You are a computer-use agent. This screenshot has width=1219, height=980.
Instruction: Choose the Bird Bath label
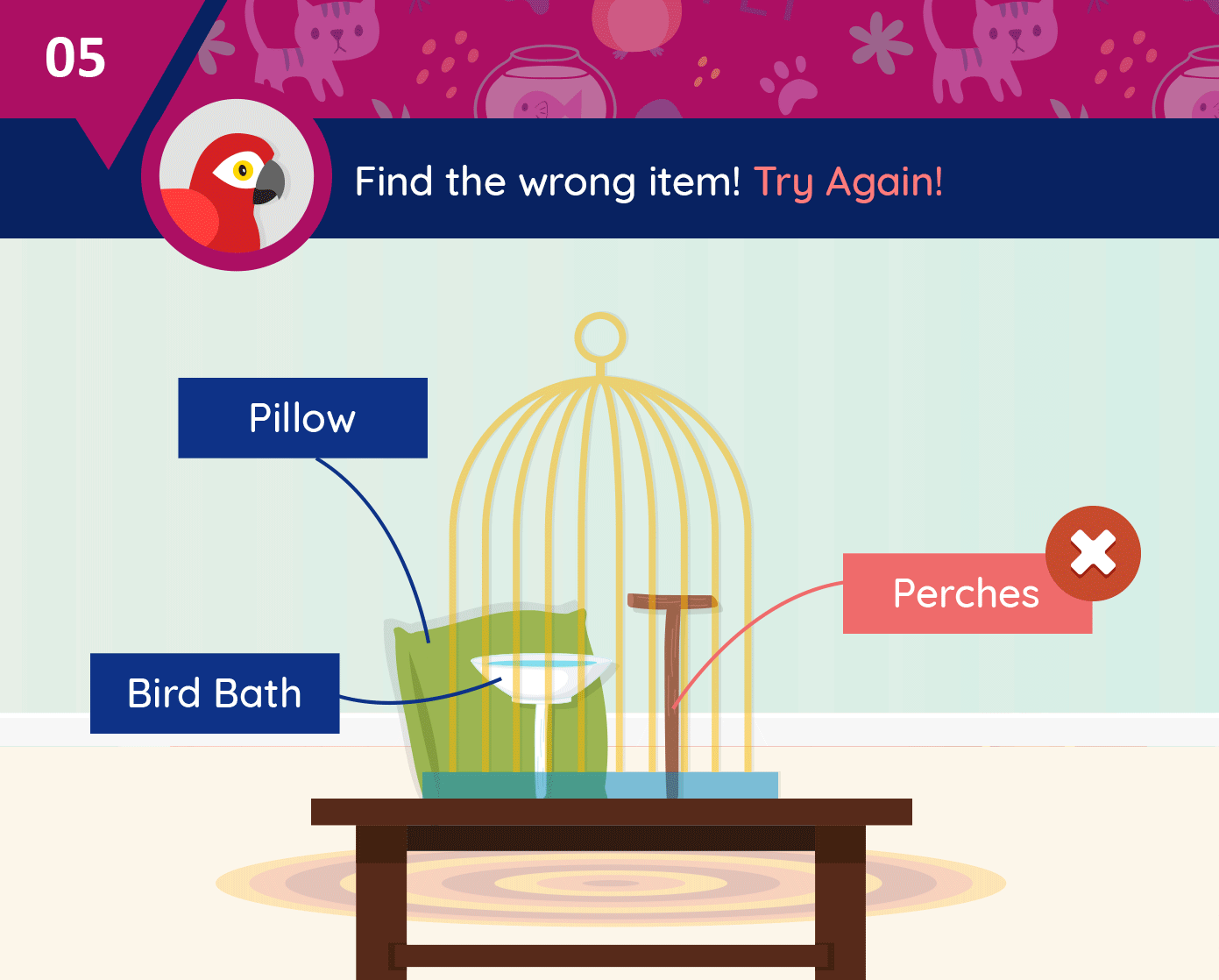coord(215,693)
